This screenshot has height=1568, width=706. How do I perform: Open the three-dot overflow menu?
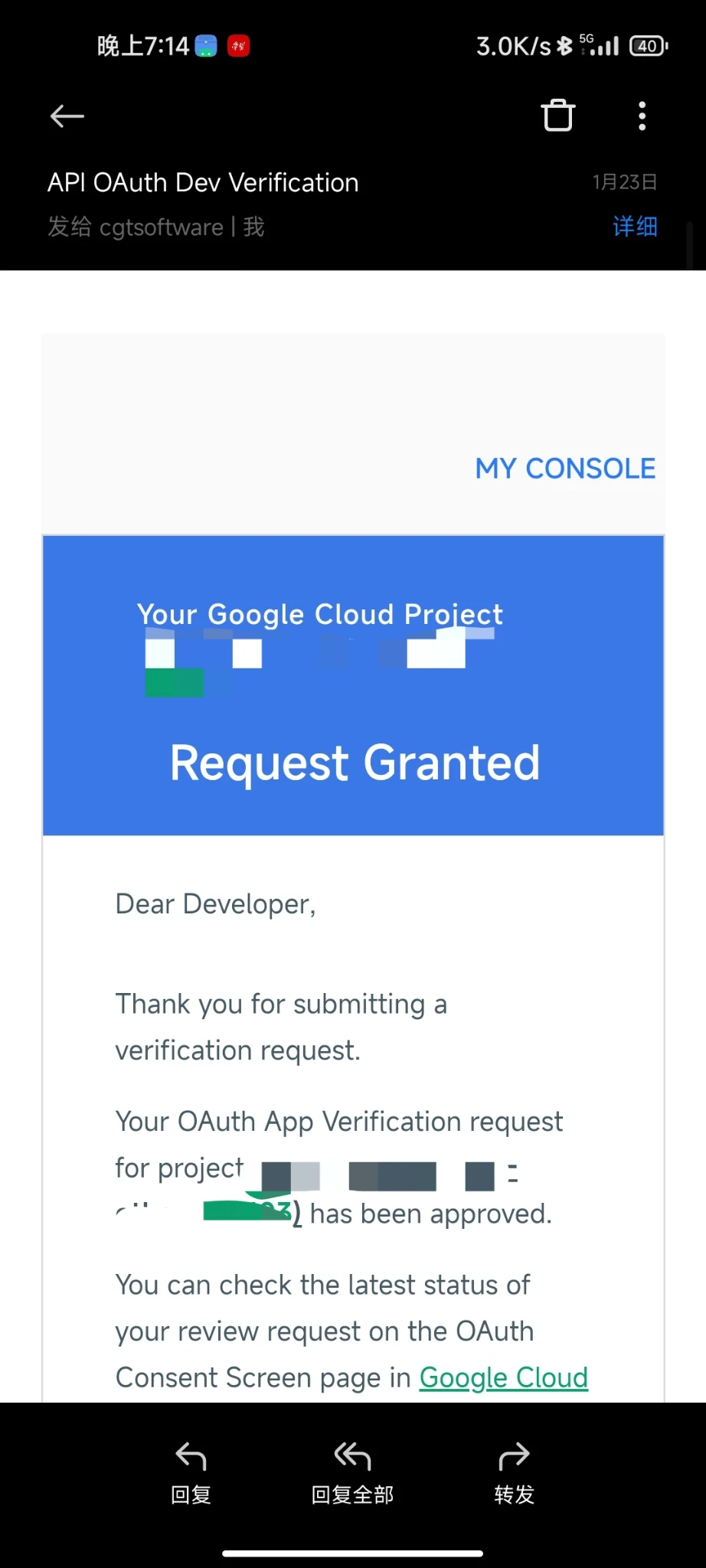tap(642, 116)
